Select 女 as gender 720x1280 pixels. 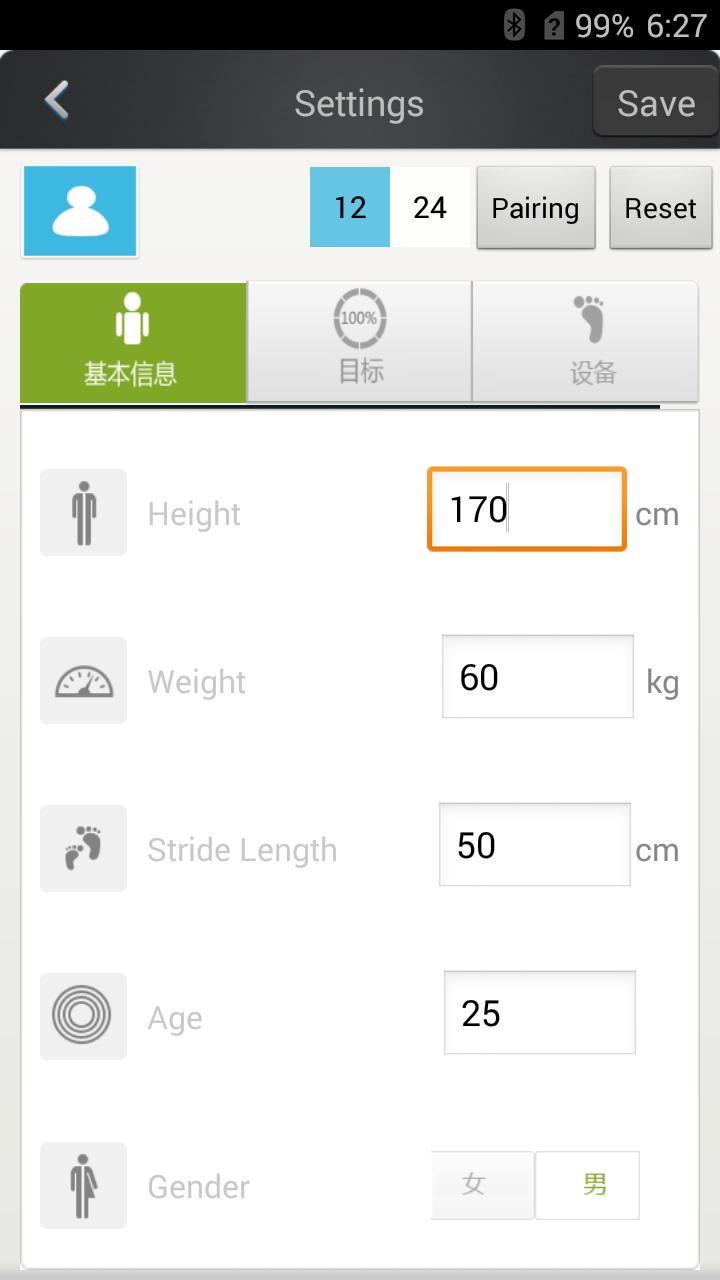click(482, 1185)
